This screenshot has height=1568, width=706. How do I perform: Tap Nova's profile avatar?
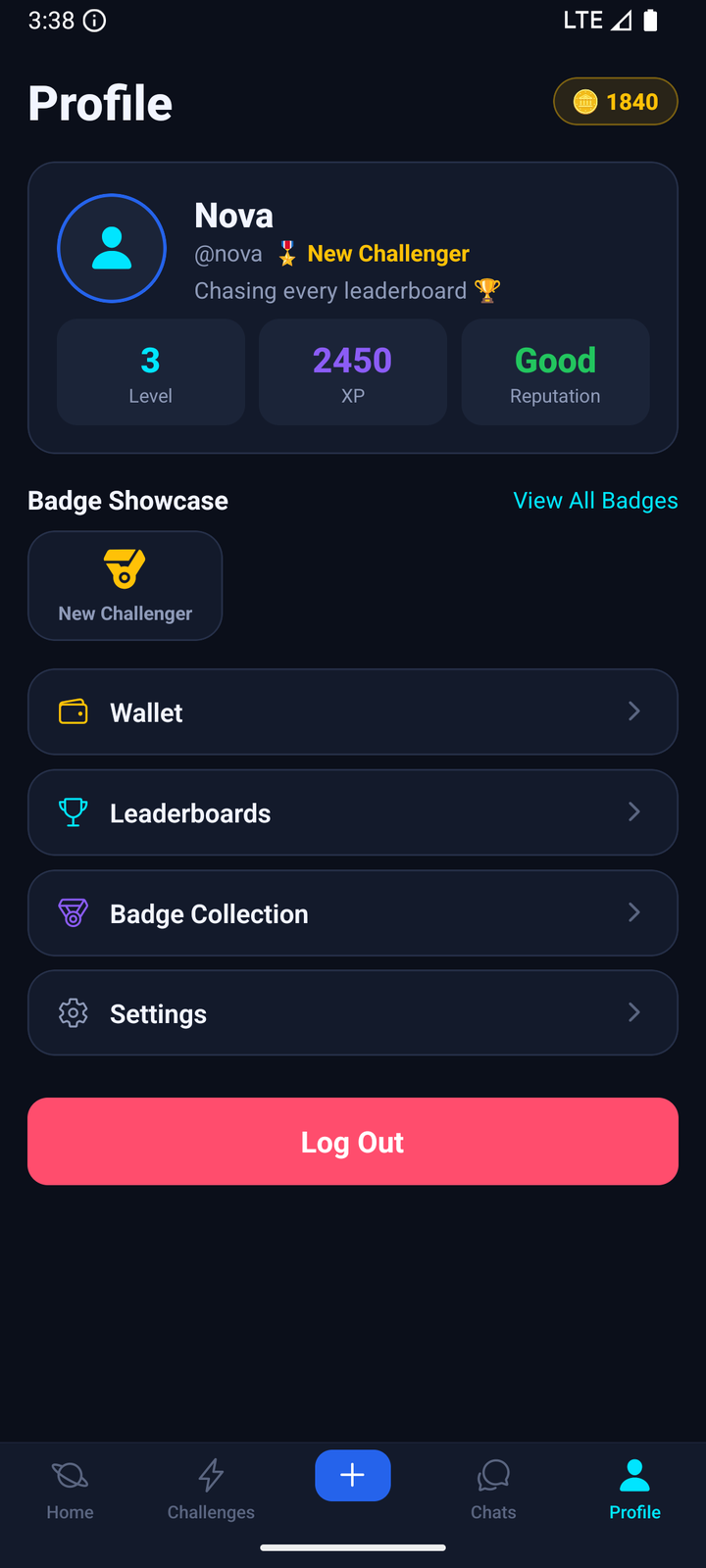[112, 248]
